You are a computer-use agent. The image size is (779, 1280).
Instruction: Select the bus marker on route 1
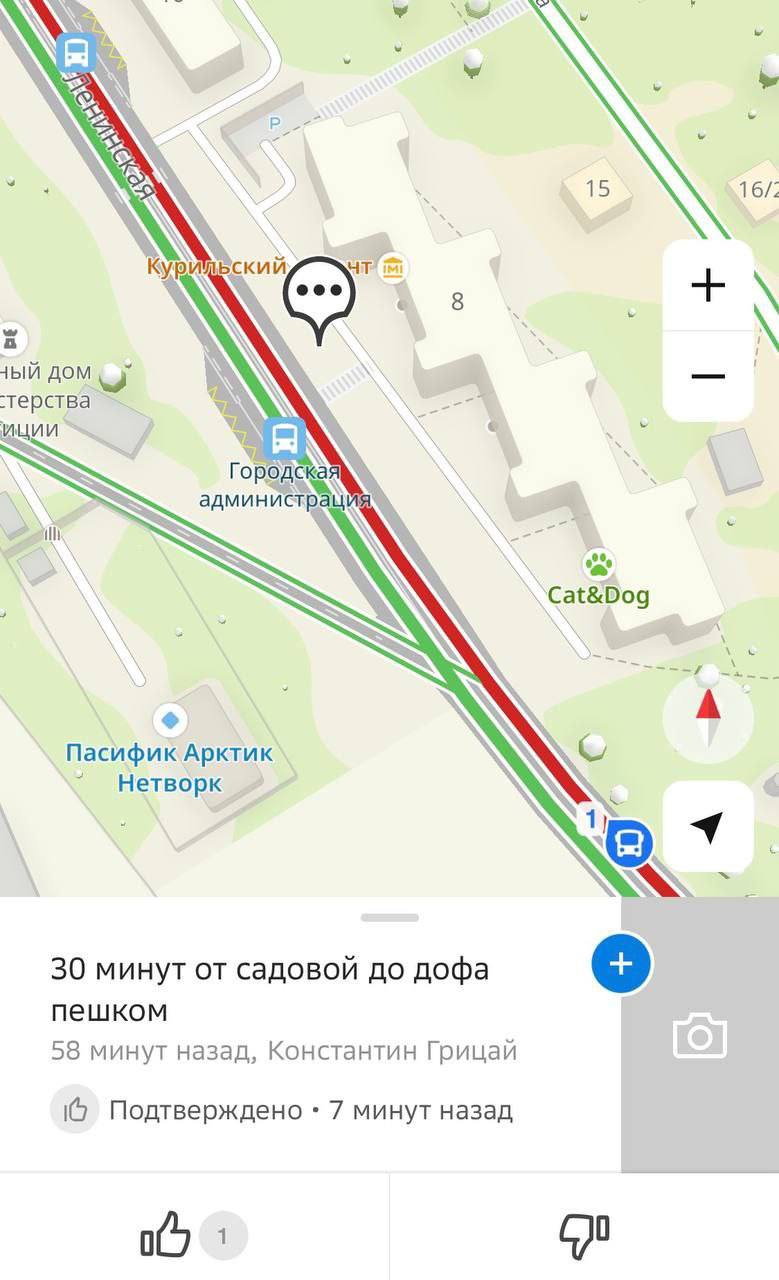629,843
